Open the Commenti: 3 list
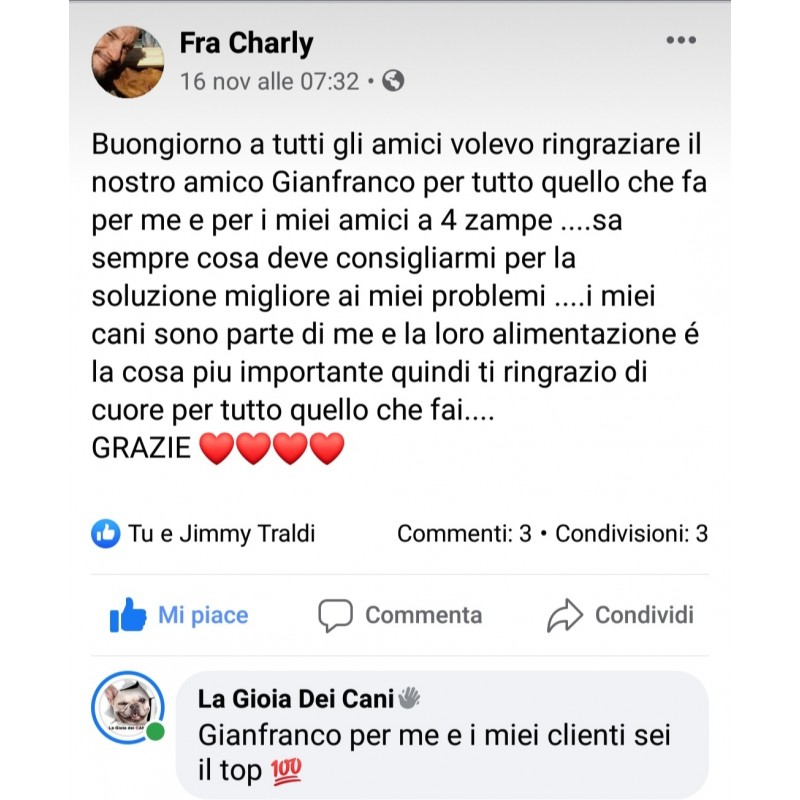The image size is (800, 800). point(464,534)
